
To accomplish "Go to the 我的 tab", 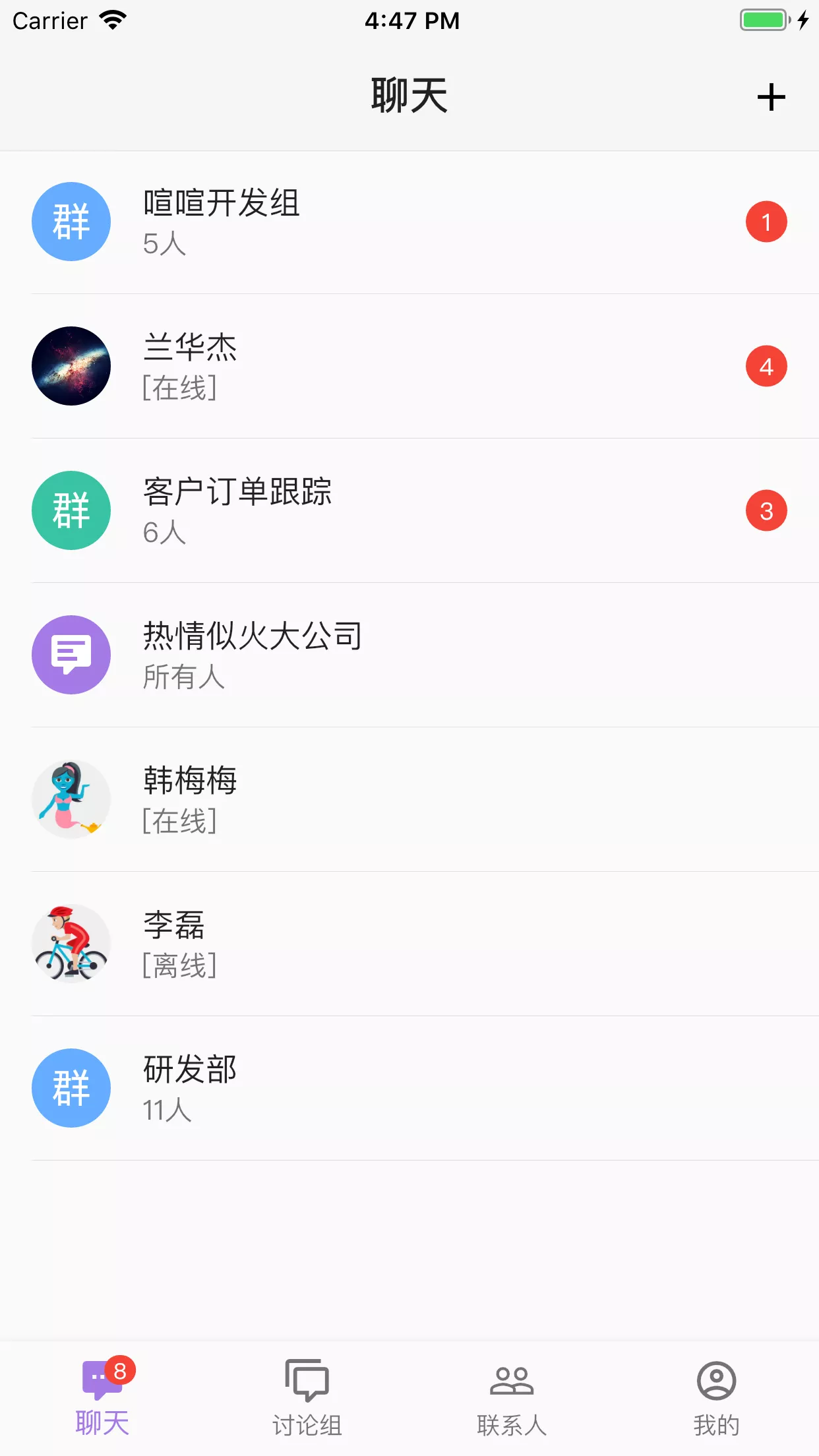I will [716, 1398].
